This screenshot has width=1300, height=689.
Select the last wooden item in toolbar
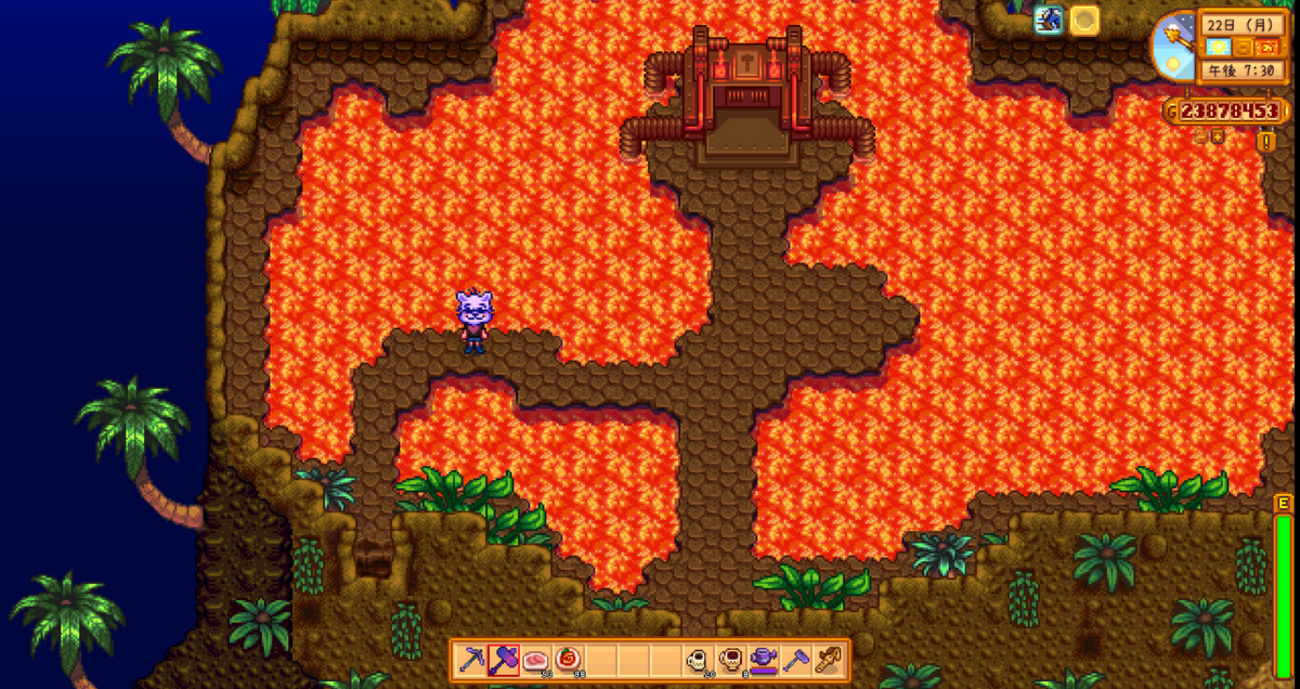(x=829, y=660)
